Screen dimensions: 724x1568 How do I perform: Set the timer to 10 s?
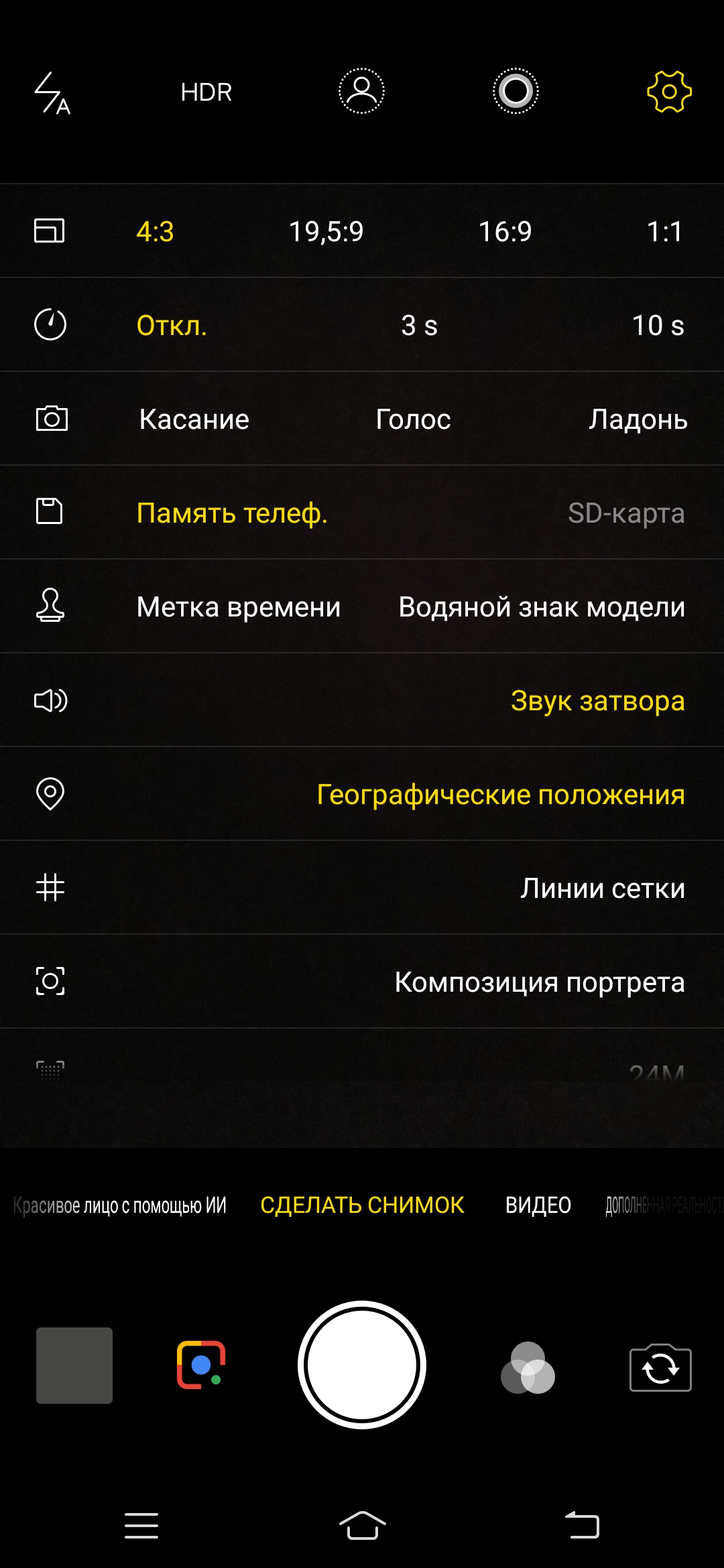pyautogui.click(x=658, y=326)
